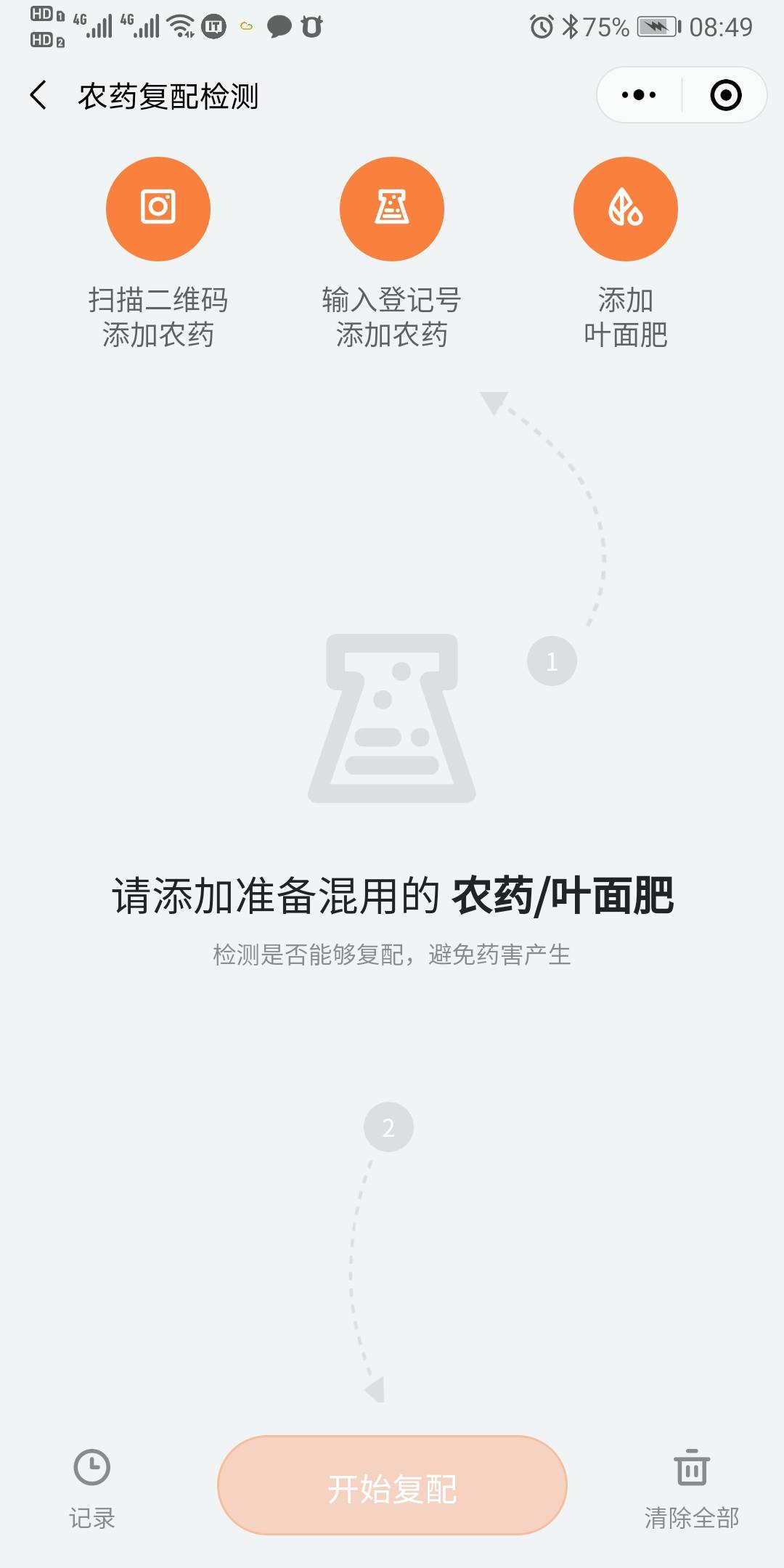Tap the 开始复配 button

[x=392, y=1485]
